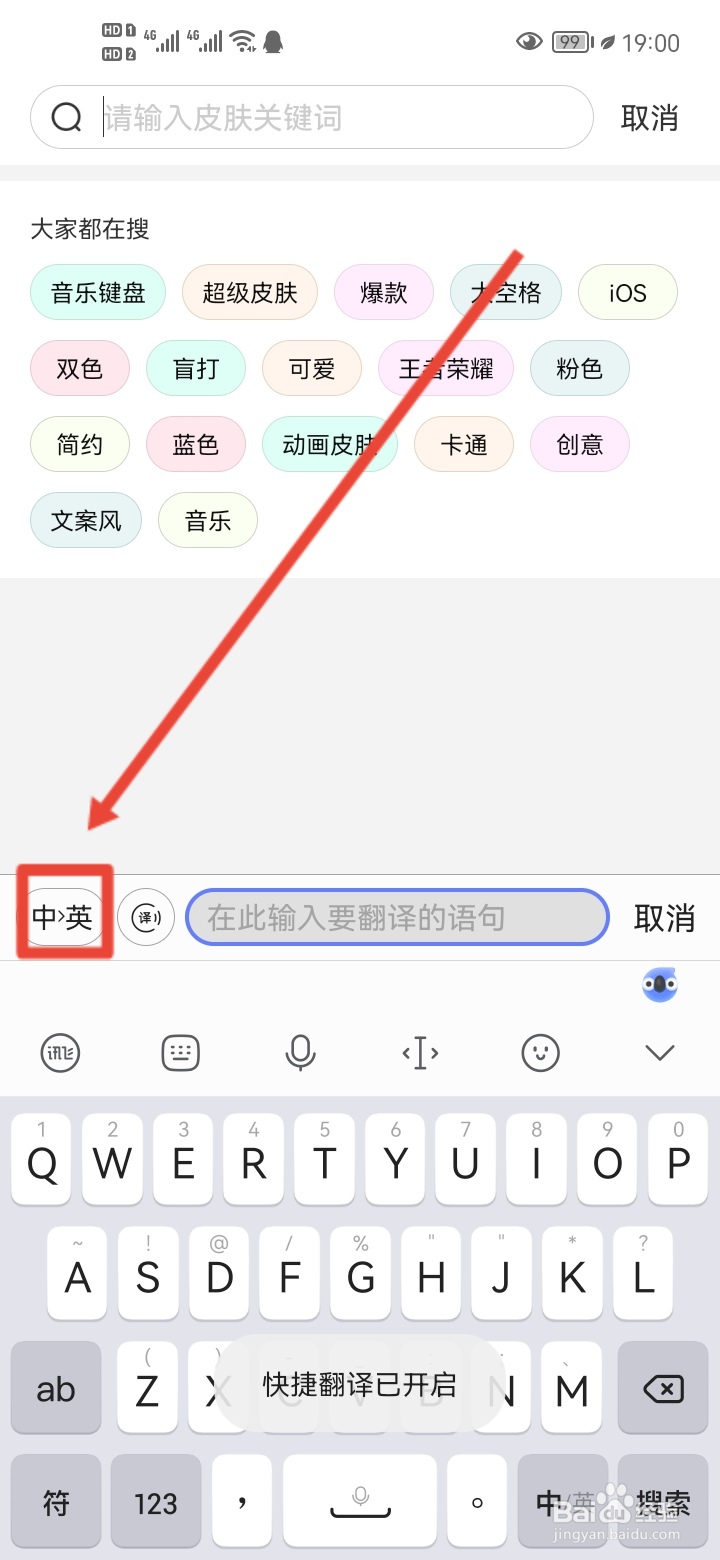Open the iFlytek logo menu icon
Image resolution: width=720 pixels, height=1560 pixels.
coord(60,1052)
